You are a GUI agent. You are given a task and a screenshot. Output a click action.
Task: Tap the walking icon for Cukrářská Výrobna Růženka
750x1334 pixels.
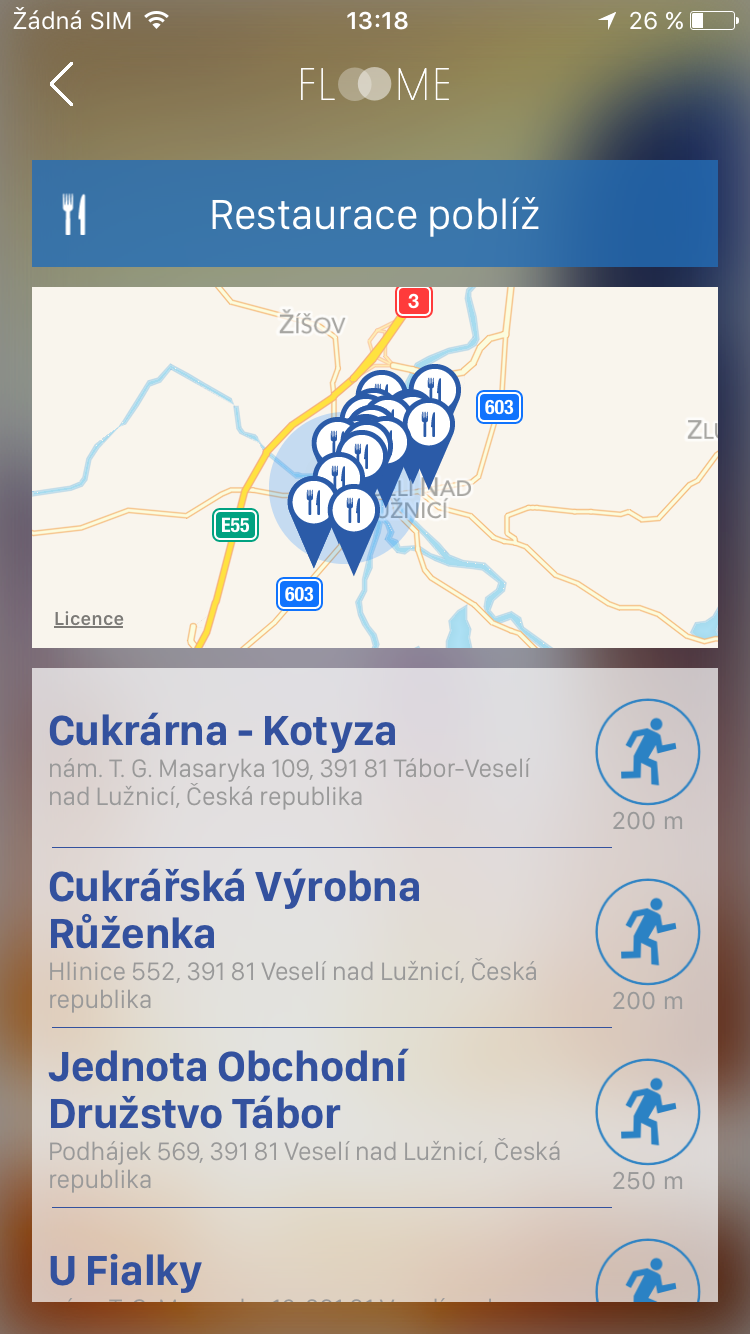click(x=647, y=931)
